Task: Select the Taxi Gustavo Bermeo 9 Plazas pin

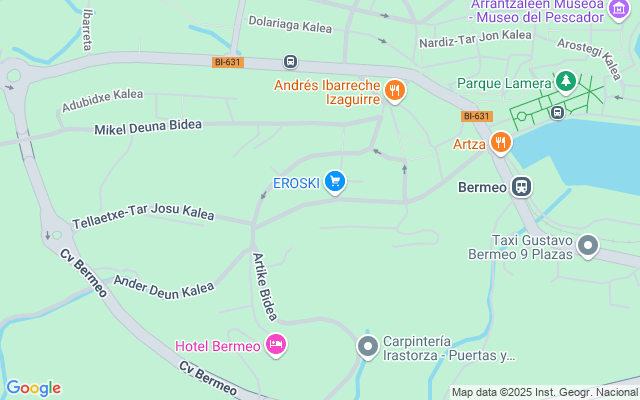Action: coord(587,245)
